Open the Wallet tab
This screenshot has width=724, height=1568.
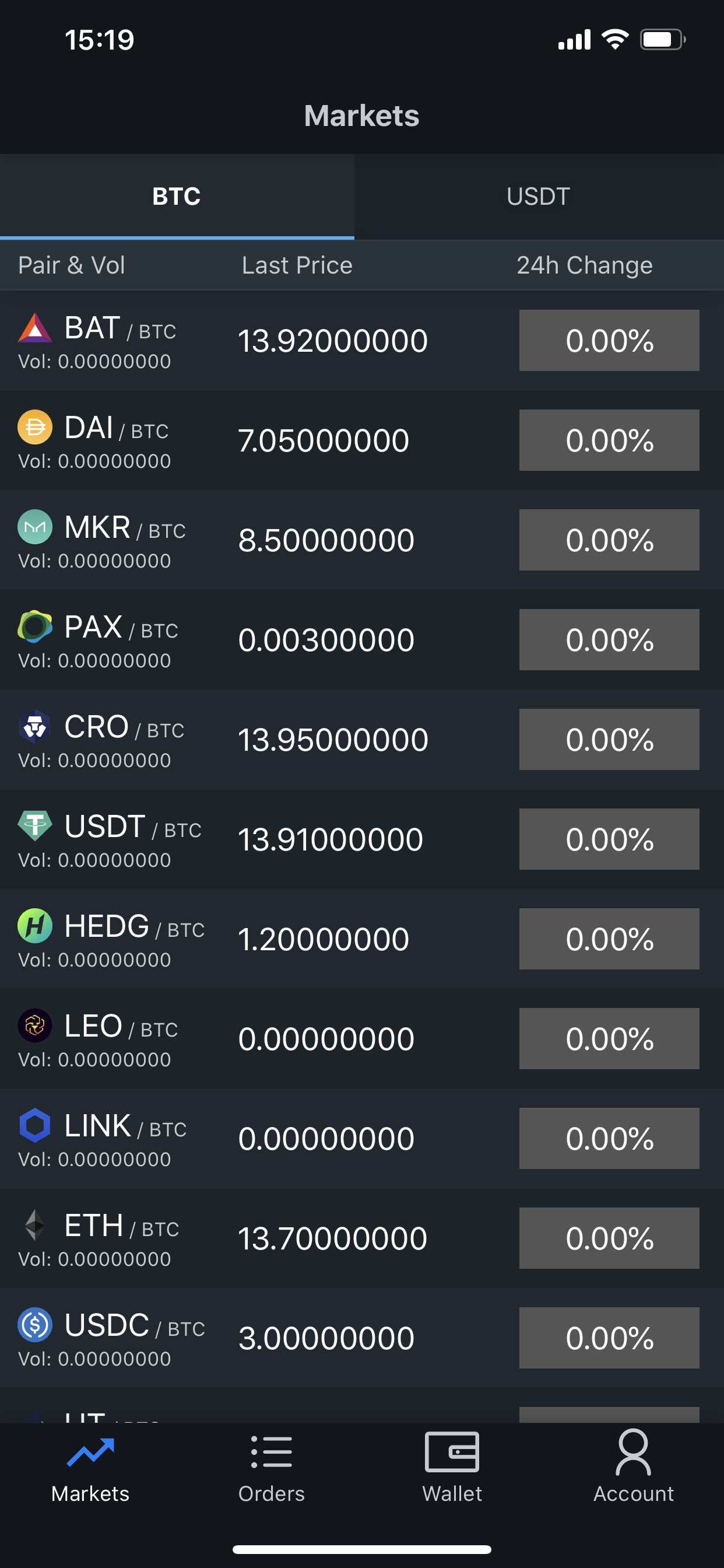(x=452, y=1467)
